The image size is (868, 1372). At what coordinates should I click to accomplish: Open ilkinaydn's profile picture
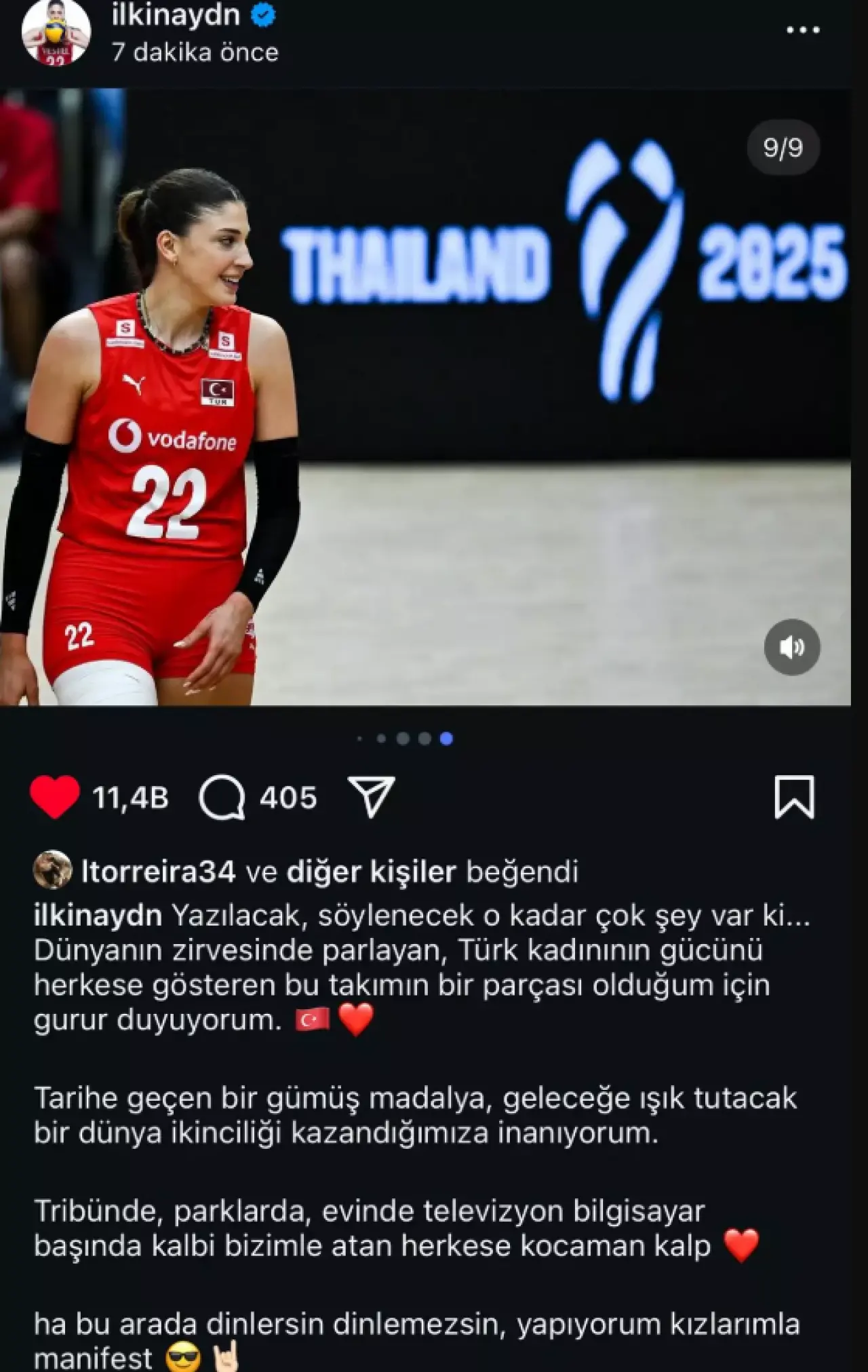click(56, 34)
